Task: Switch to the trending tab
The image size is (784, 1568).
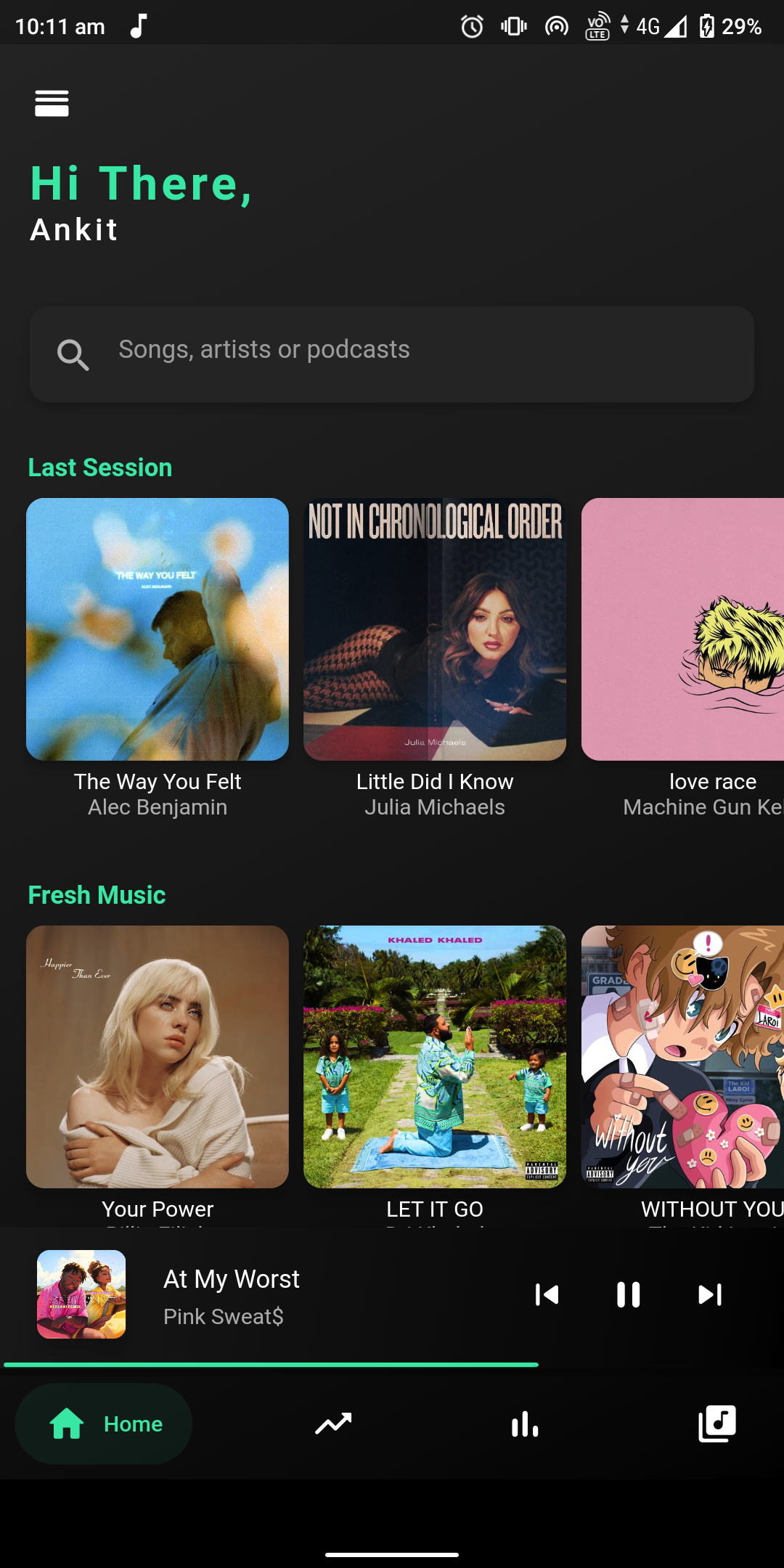Action: 333,1424
